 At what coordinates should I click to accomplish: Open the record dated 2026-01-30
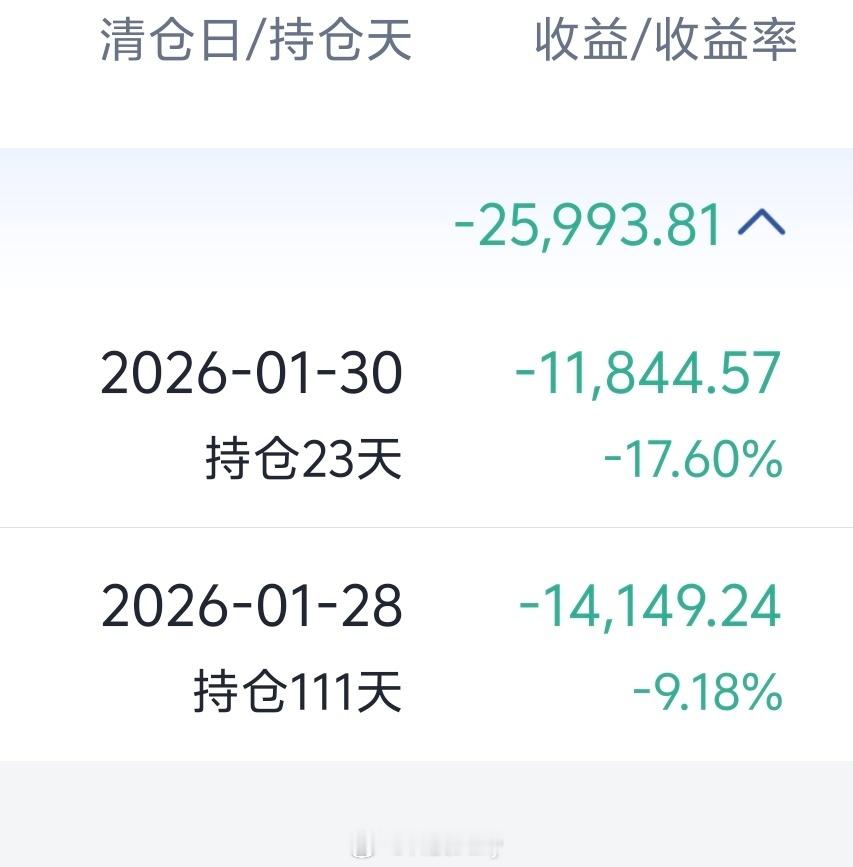(253, 373)
